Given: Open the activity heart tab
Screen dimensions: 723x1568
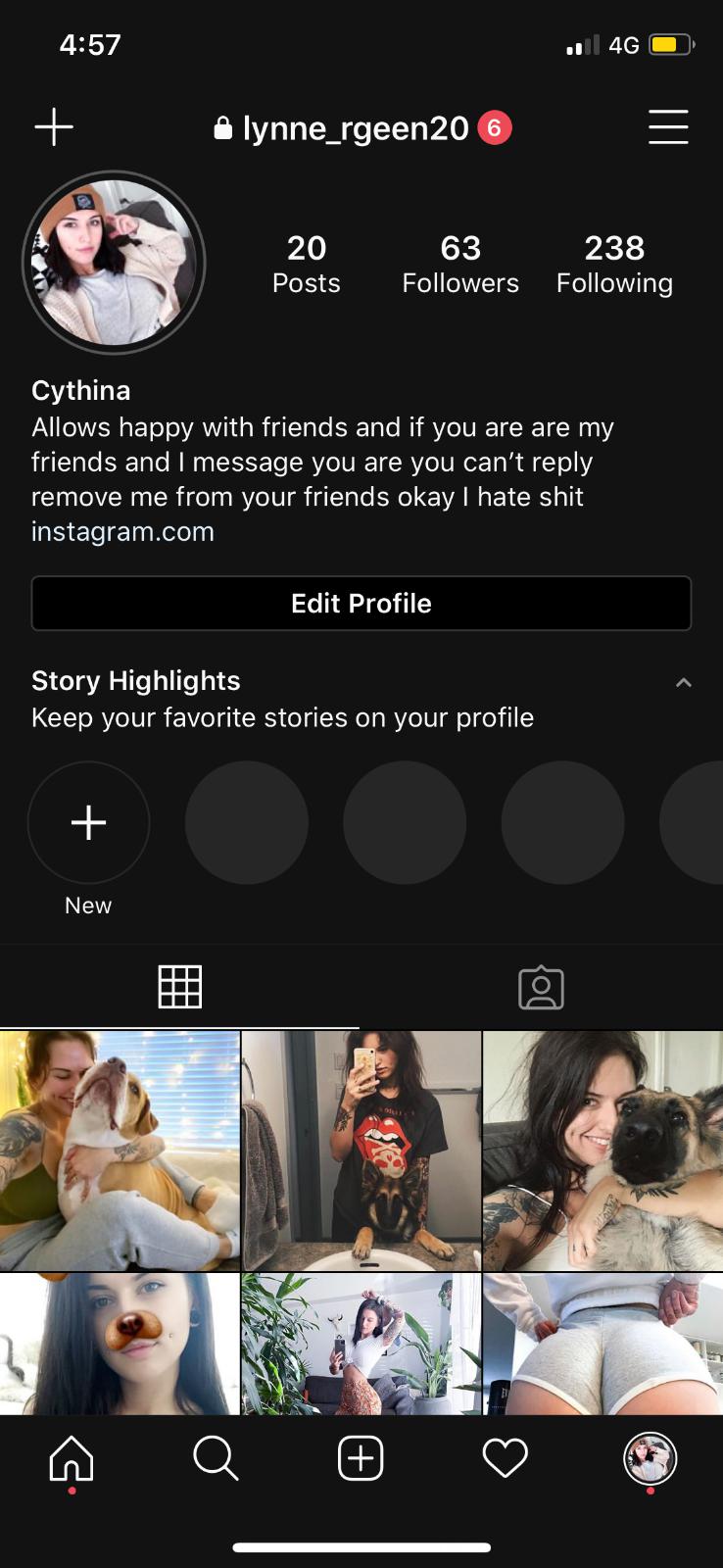Looking at the screenshot, I should click(506, 1459).
